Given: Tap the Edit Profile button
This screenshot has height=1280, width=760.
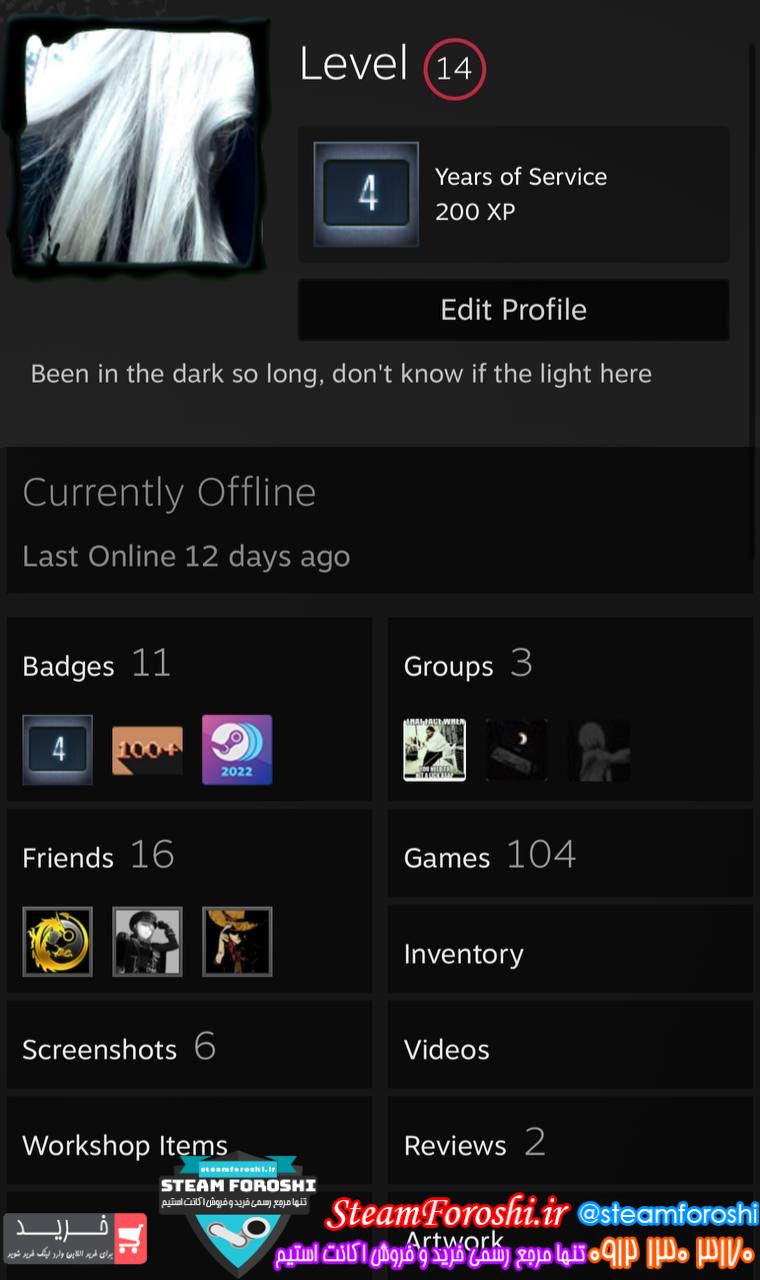Looking at the screenshot, I should click(513, 310).
